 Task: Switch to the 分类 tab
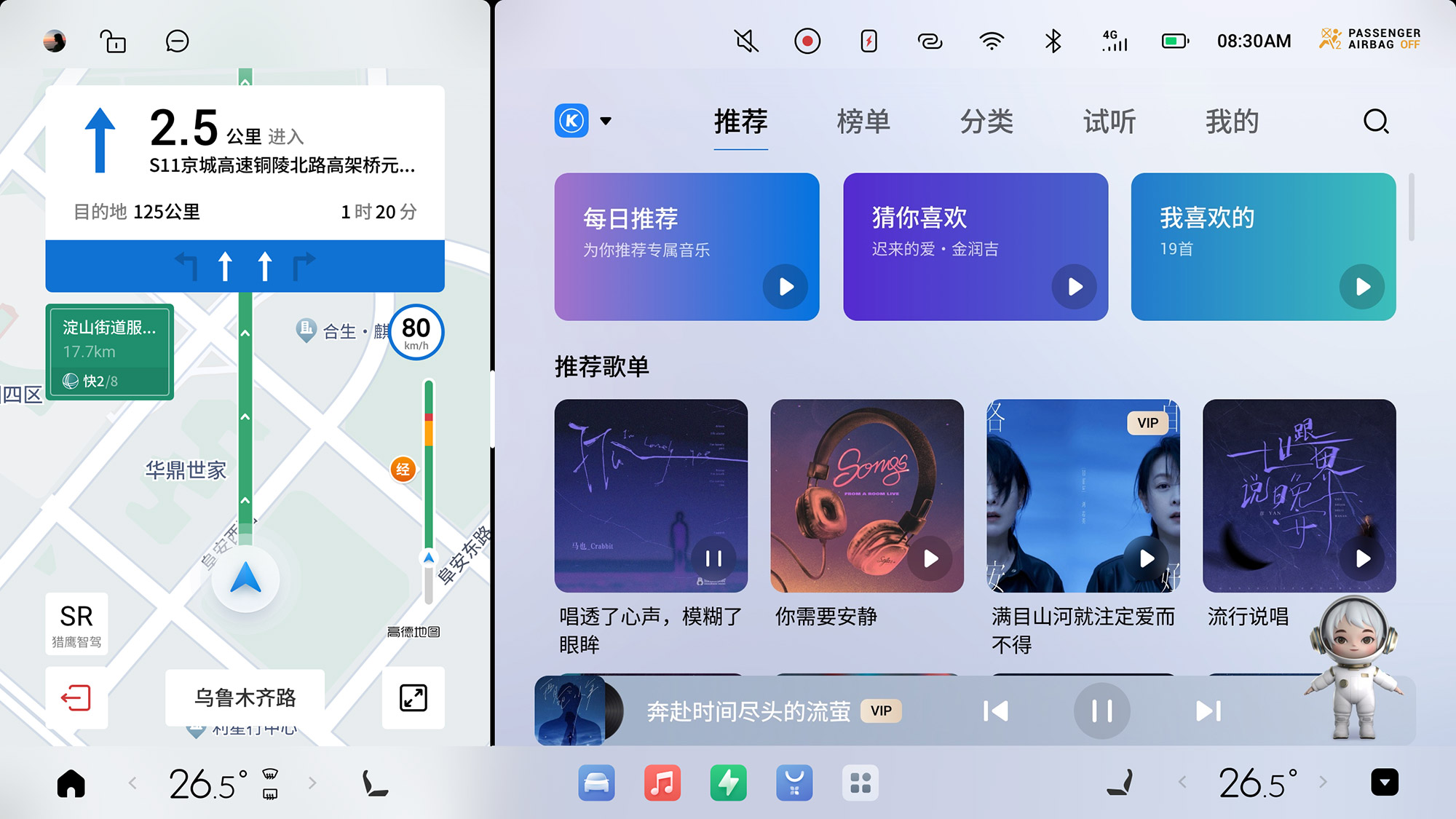point(986,122)
